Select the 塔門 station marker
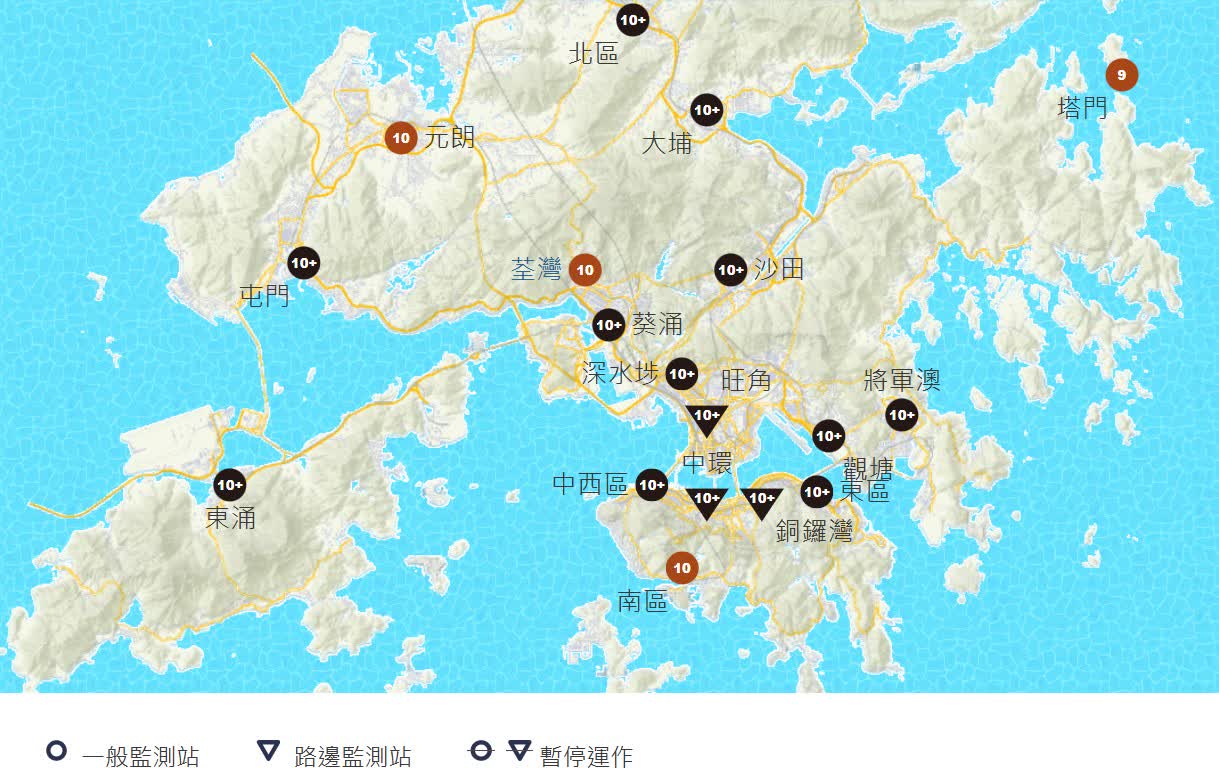This screenshot has height=768, width=1219. click(x=1121, y=75)
